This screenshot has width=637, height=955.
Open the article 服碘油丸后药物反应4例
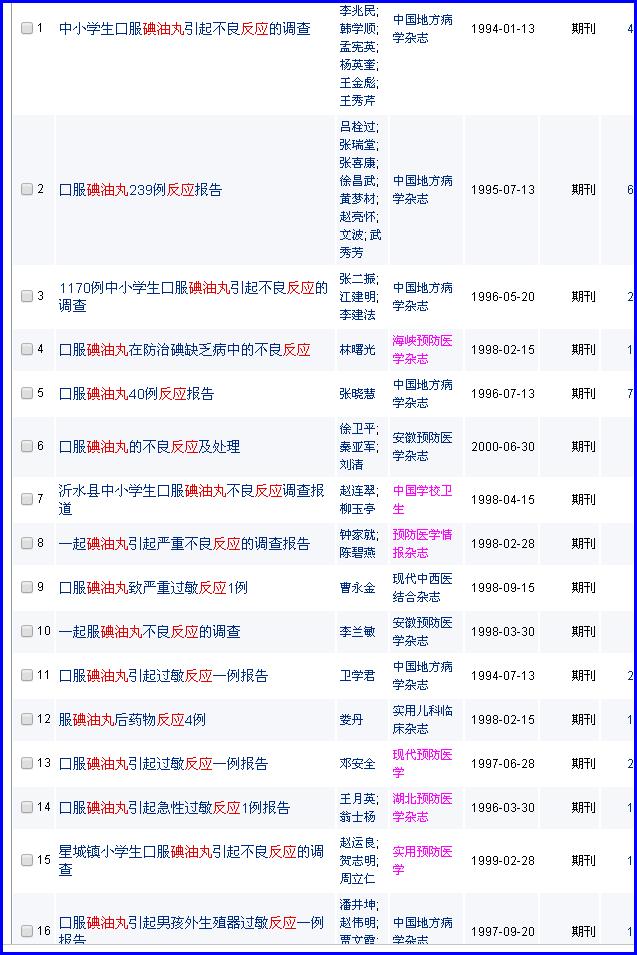(x=132, y=720)
